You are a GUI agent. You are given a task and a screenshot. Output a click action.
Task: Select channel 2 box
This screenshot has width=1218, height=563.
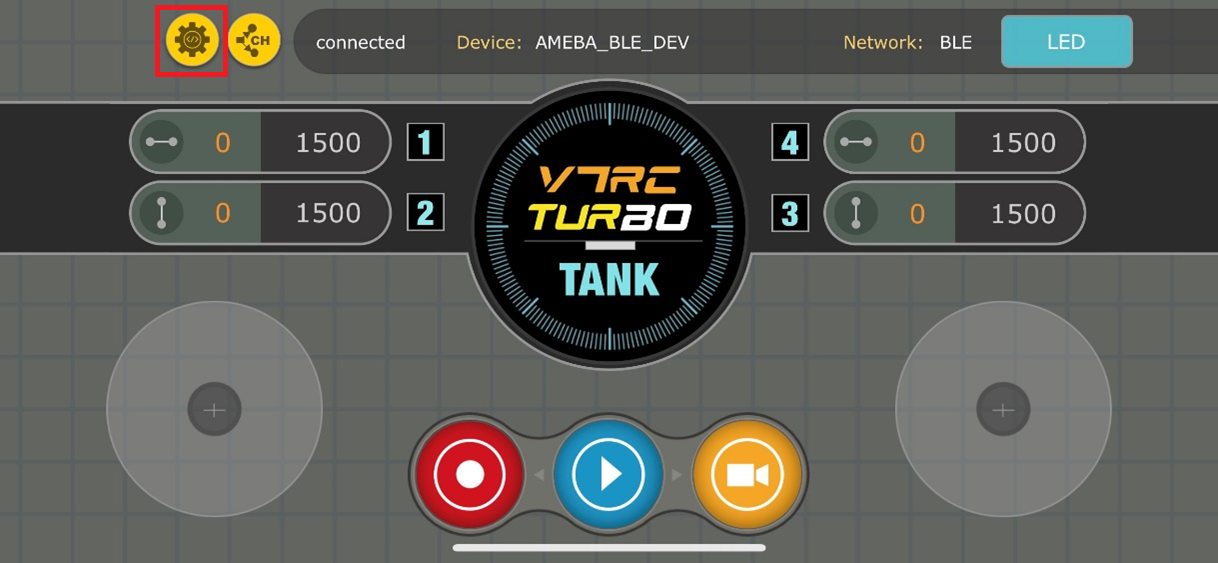(425, 213)
